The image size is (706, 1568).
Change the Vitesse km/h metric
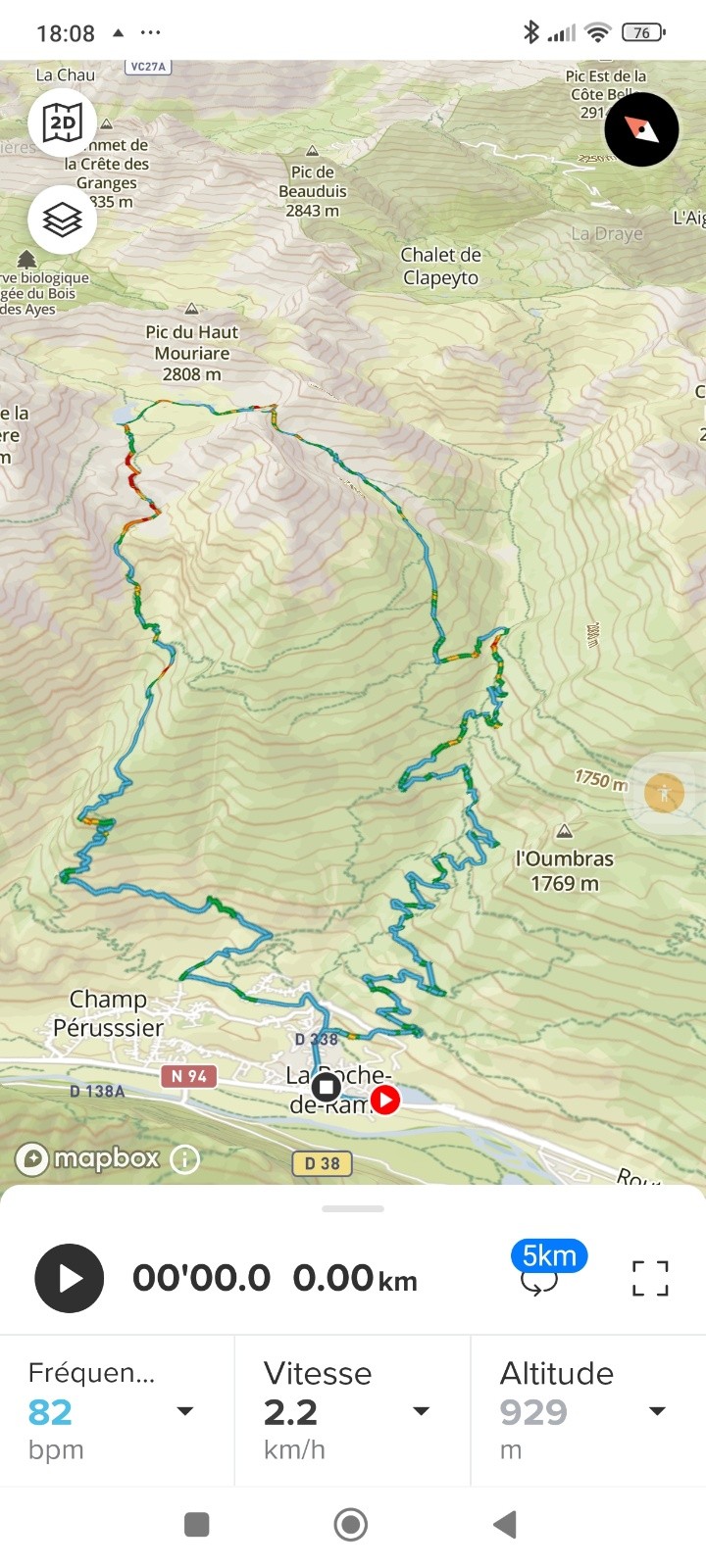[421, 1411]
